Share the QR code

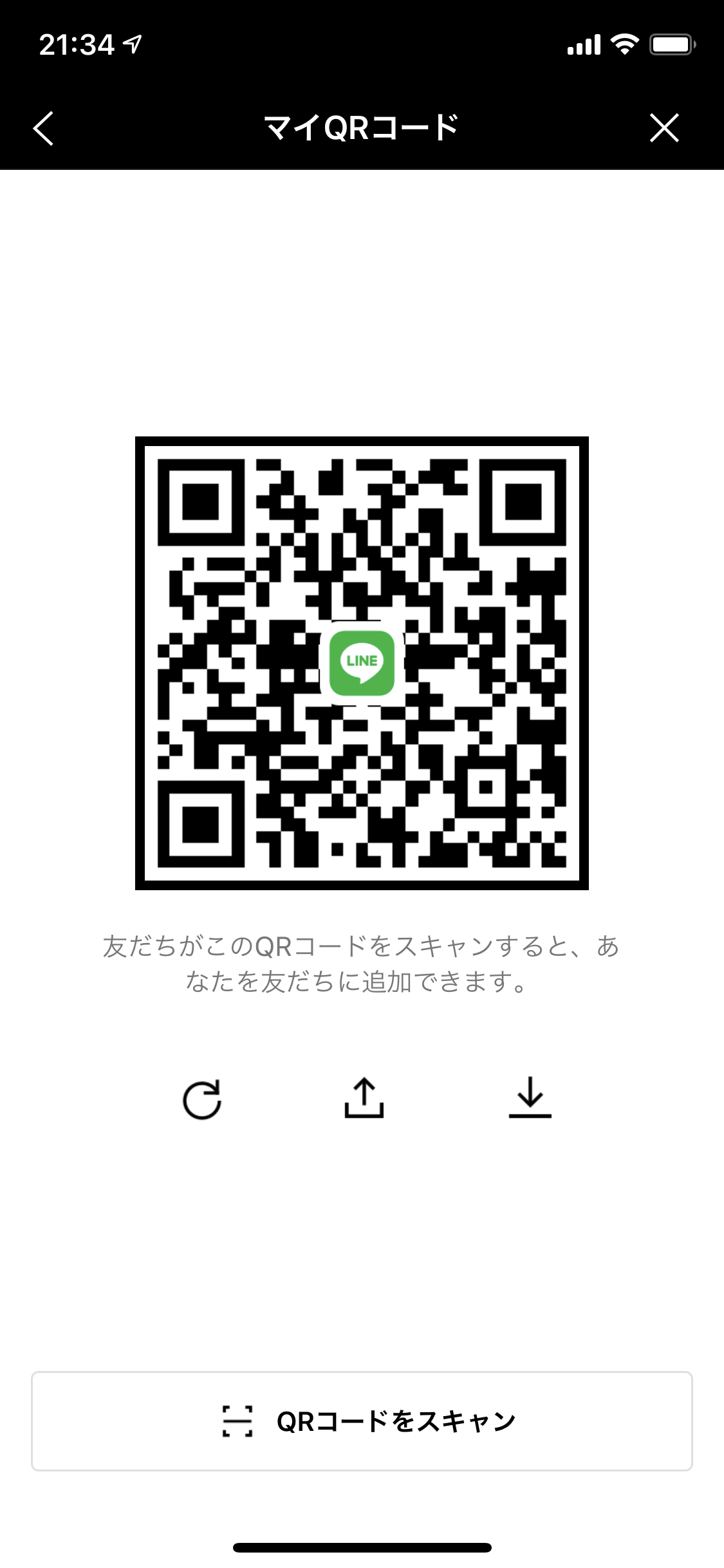364,1097
